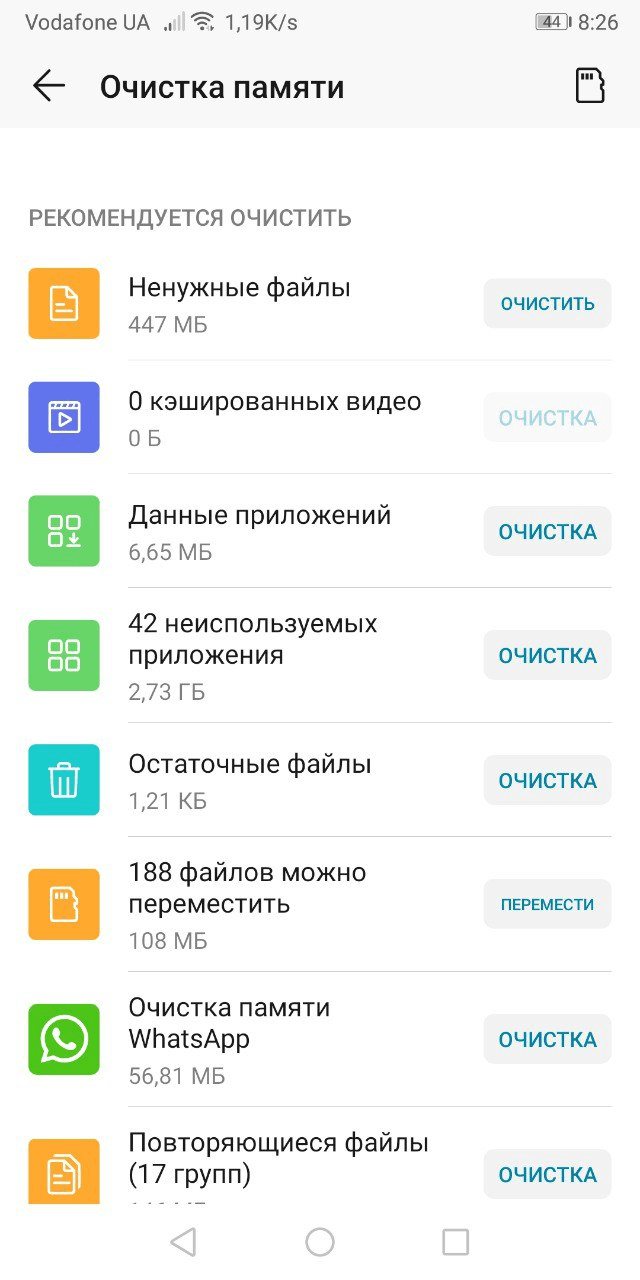Tap ОЧИСТКА for 42 неиспользуемых приложения

point(548,655)
